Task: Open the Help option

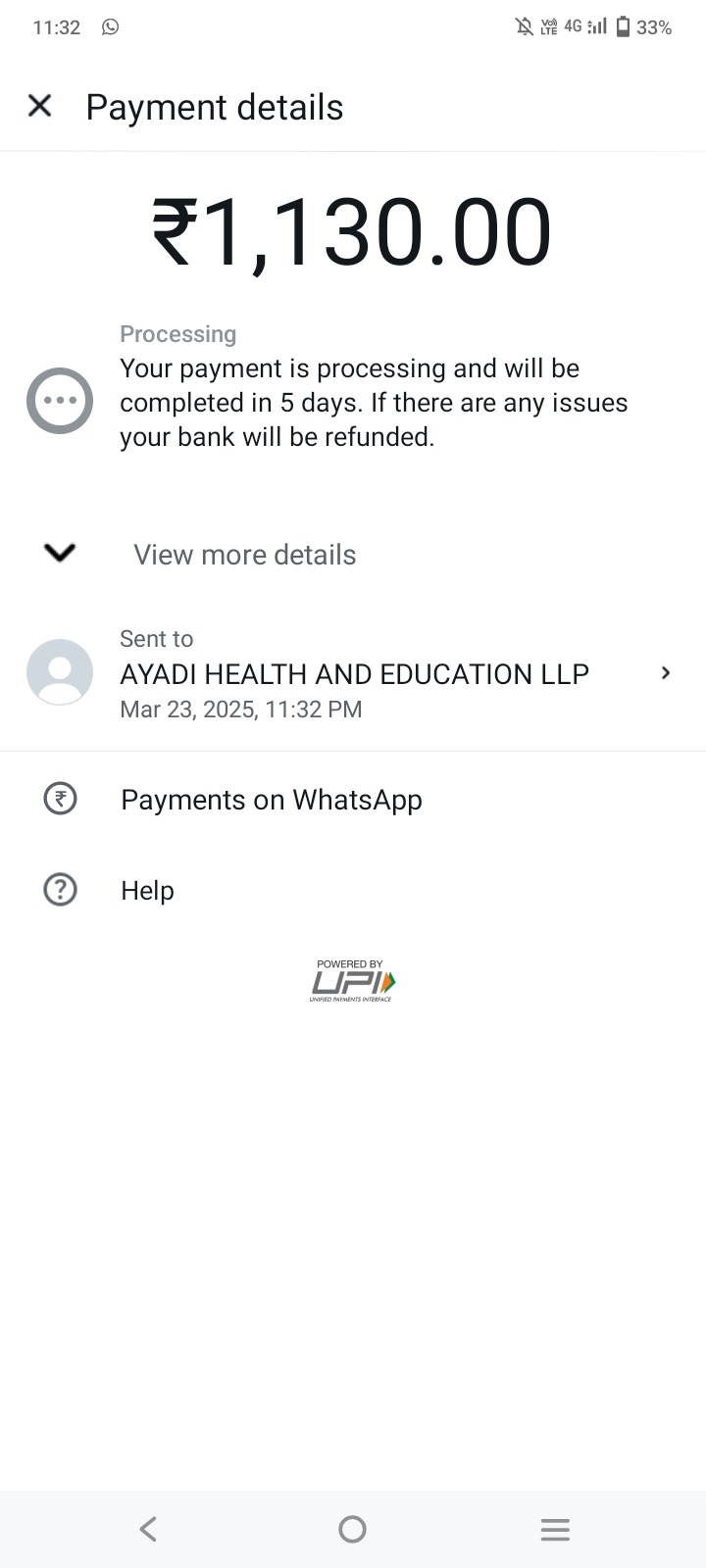Action: [x=147, y=890]
